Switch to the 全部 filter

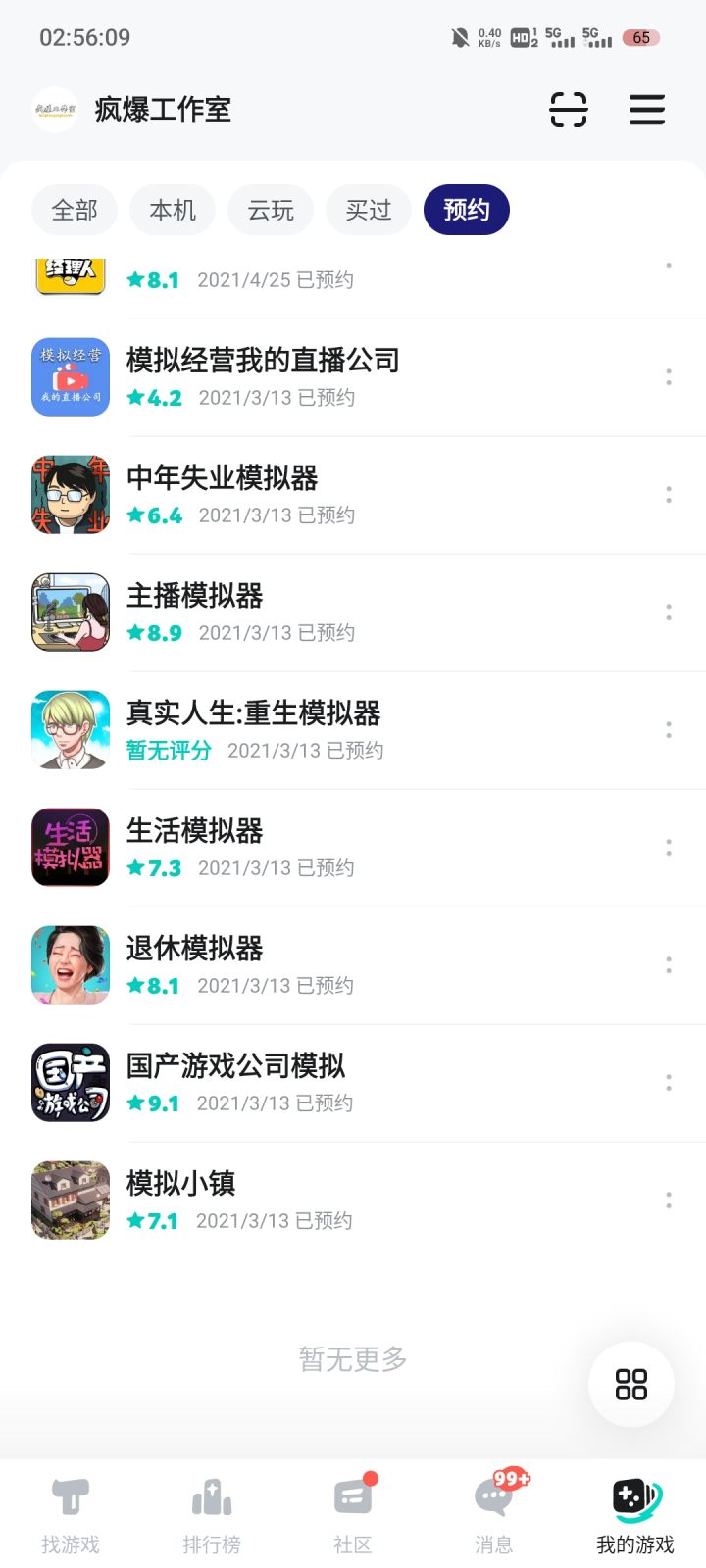[x=75, y=210]
